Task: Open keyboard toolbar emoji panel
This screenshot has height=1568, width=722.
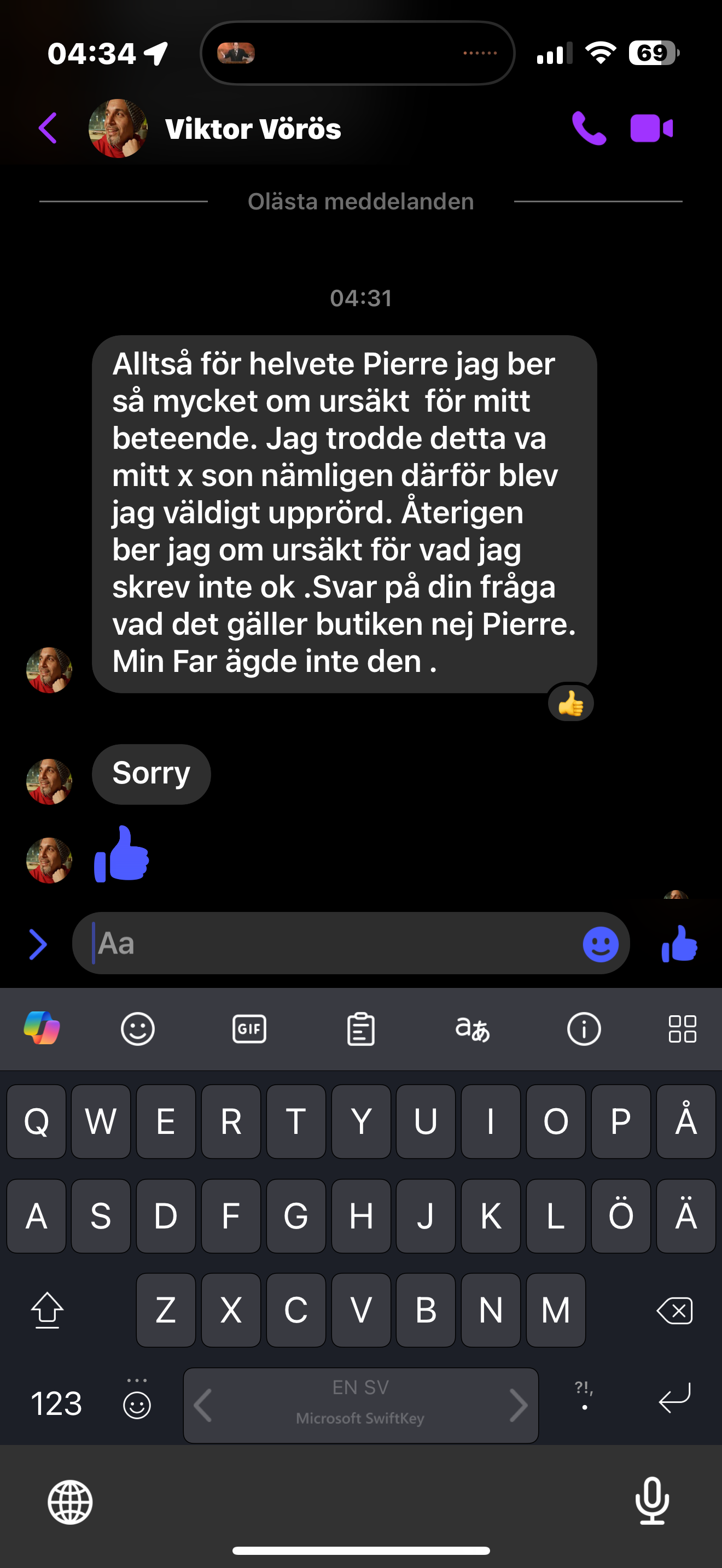Action: 138,1029
